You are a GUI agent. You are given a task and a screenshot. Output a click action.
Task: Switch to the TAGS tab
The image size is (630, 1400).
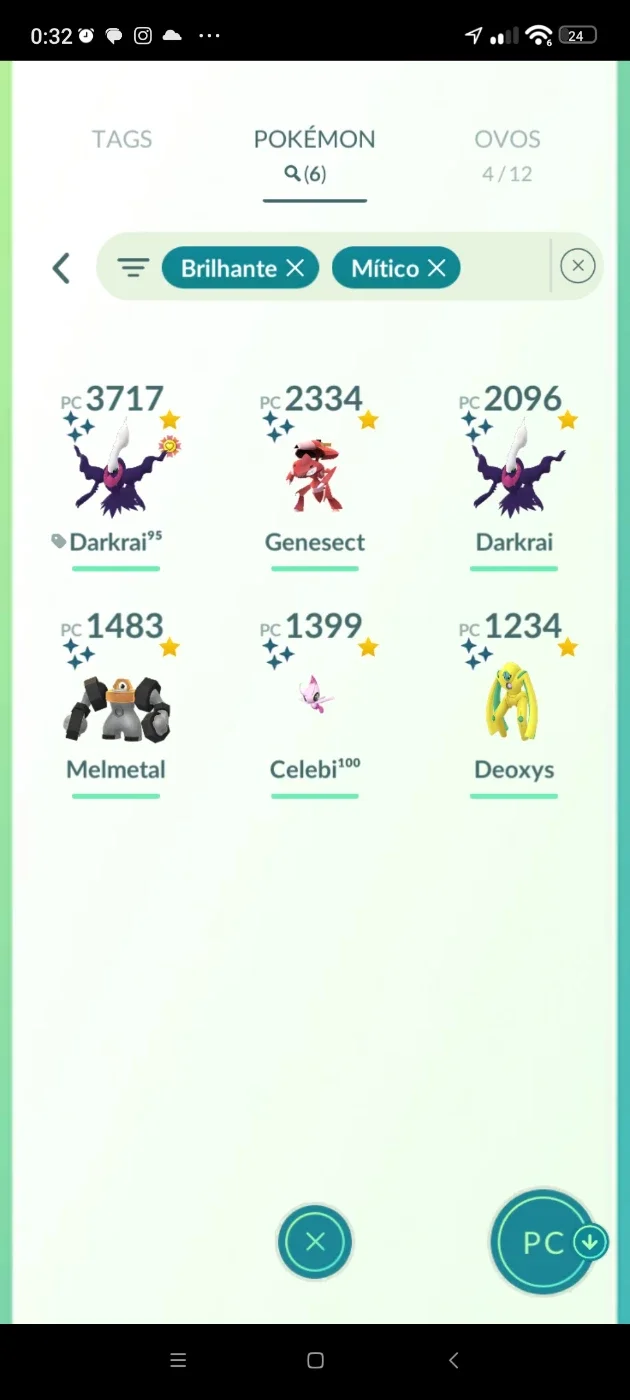pos(122,139)
